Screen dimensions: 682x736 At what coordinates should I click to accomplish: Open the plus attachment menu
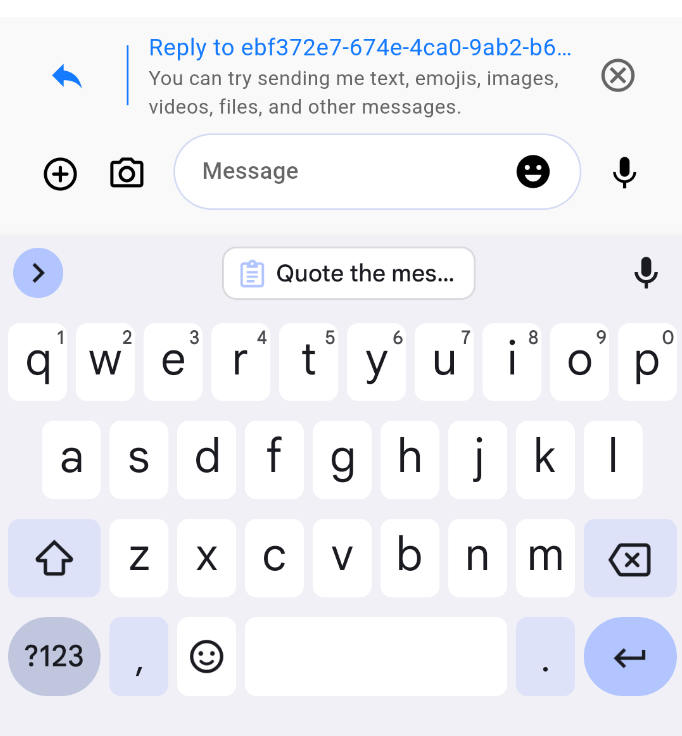[61, 174]
